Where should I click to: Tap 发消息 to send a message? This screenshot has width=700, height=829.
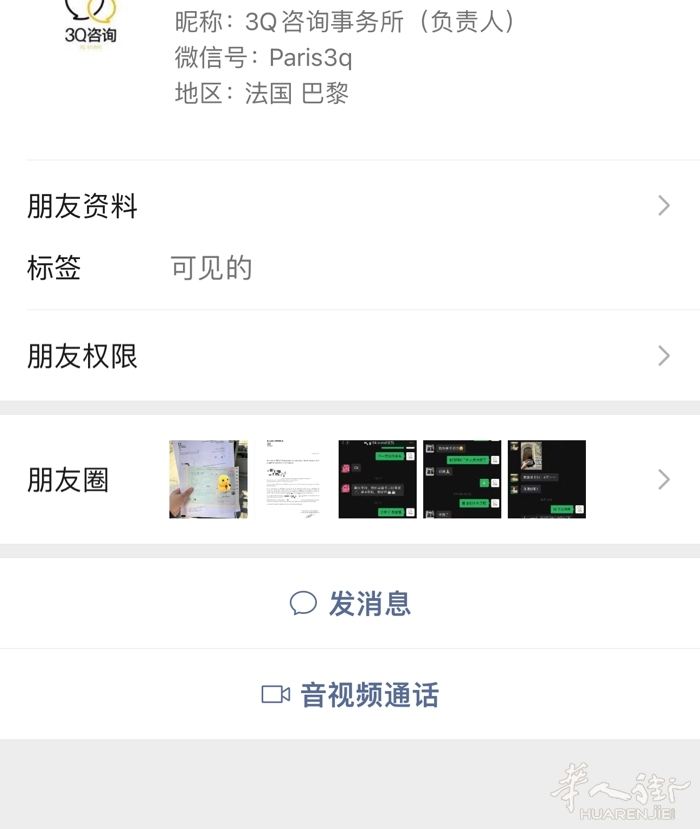350,603
